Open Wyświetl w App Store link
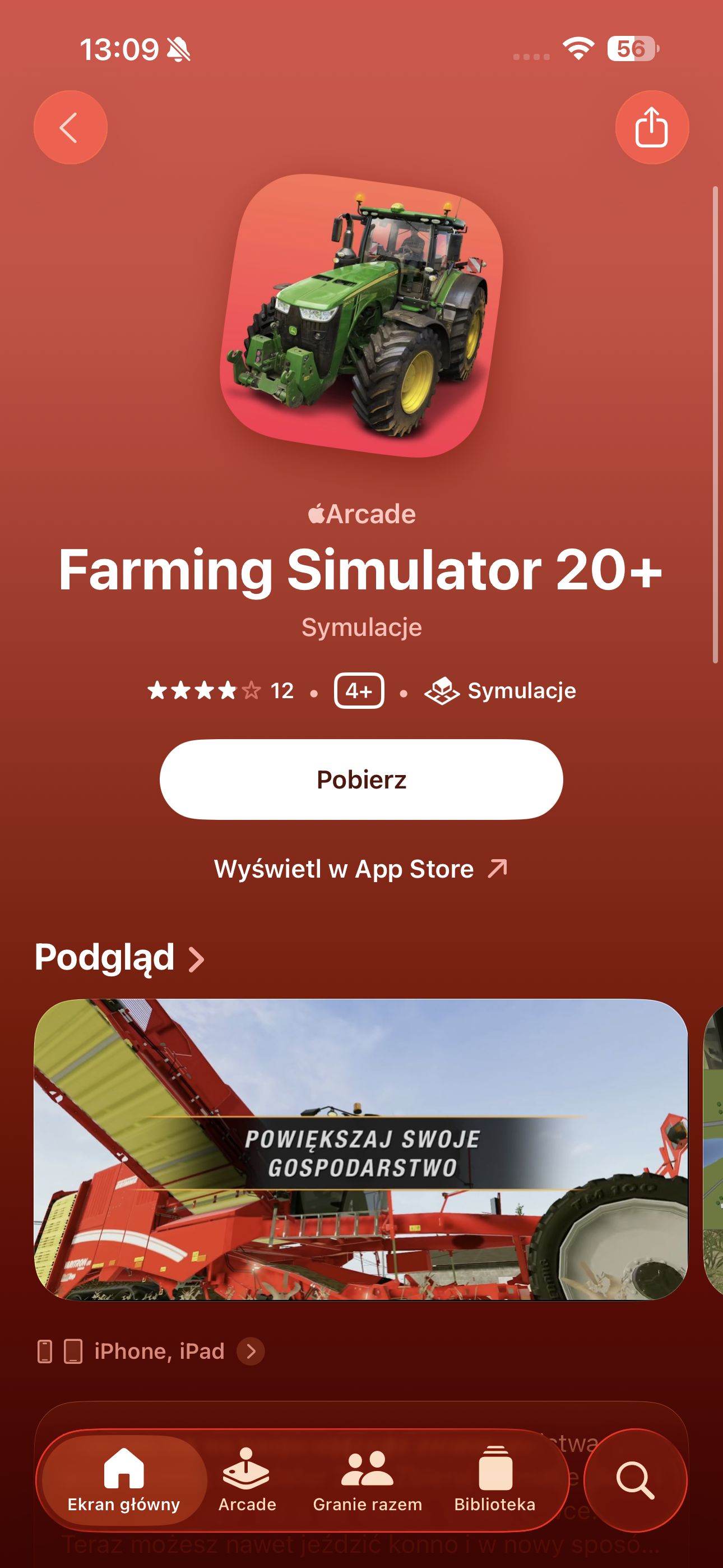723x1568 pixels. [x=361, y=869]
